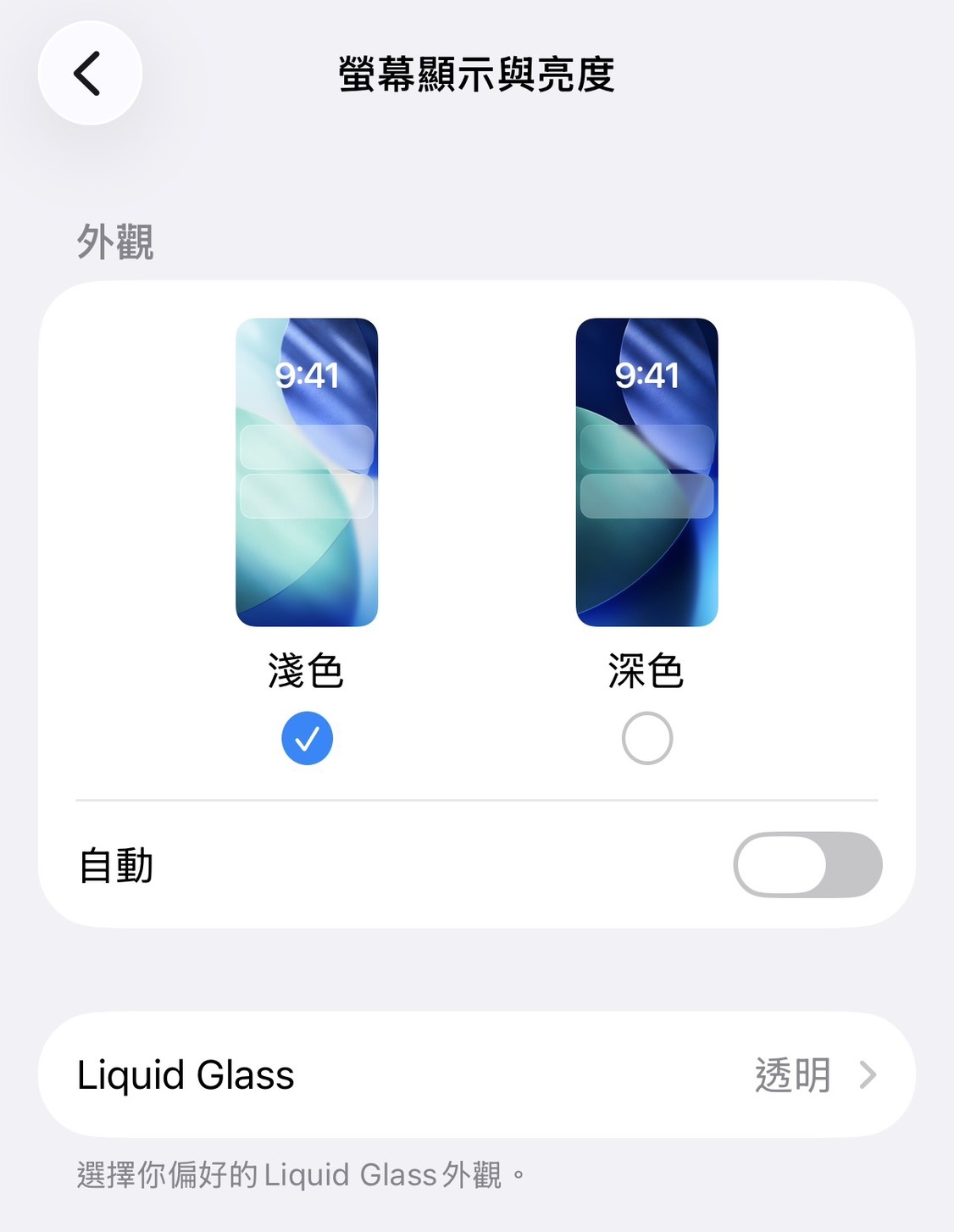Go back from 螢幕顯示與亮度
954x1232 pixels.
(89, 74)
